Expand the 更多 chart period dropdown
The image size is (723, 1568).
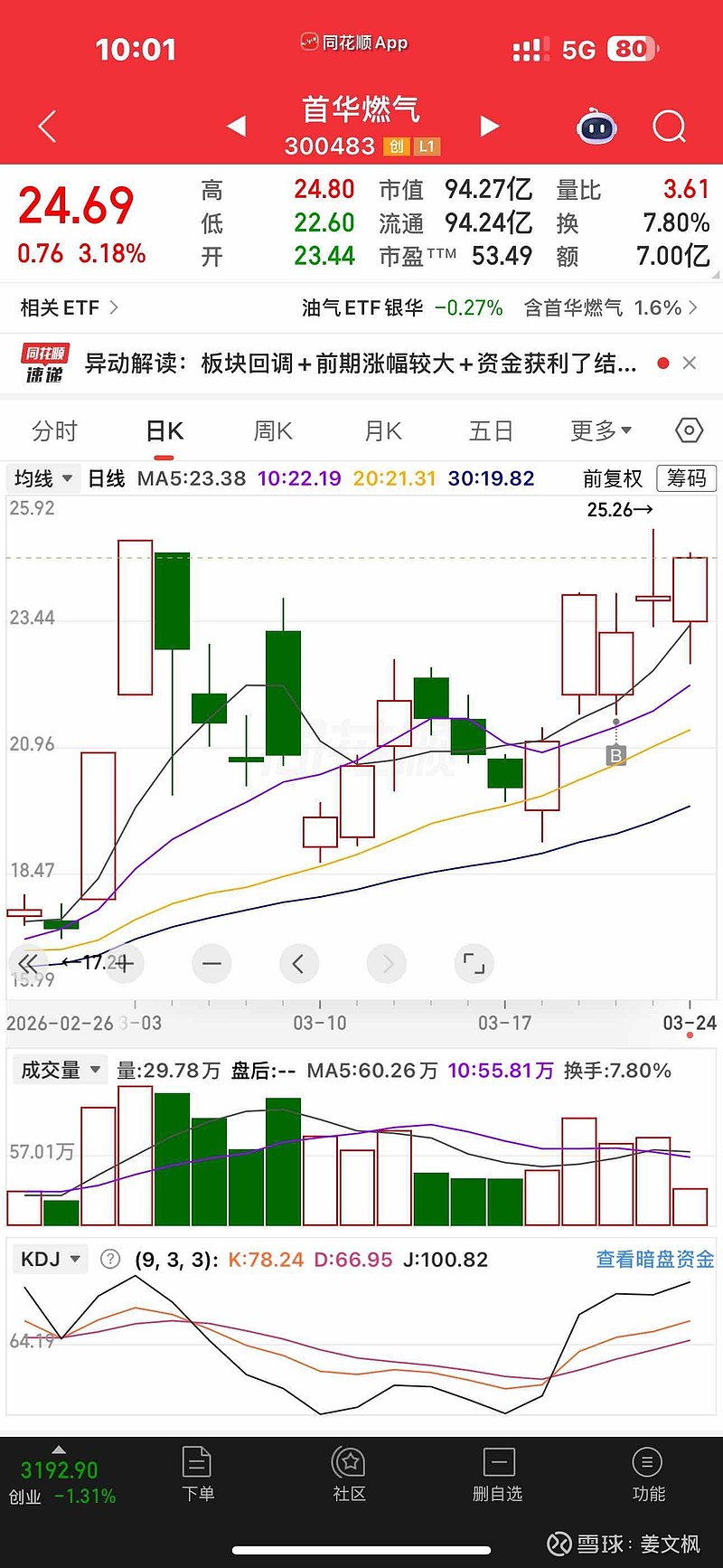click(x=600, y=431)
